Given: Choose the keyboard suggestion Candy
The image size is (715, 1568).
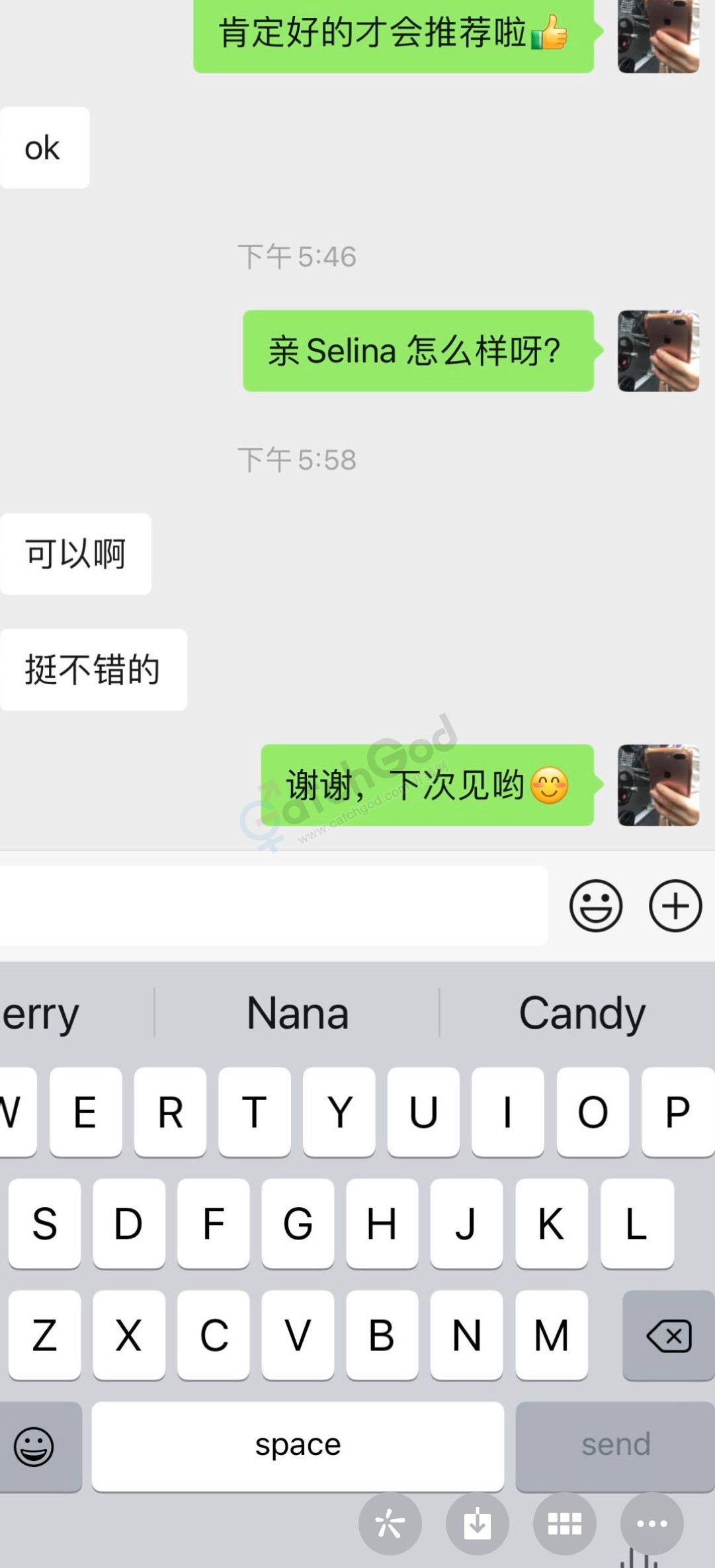Looking at the screenshot, I should (x=581, y=1013).
